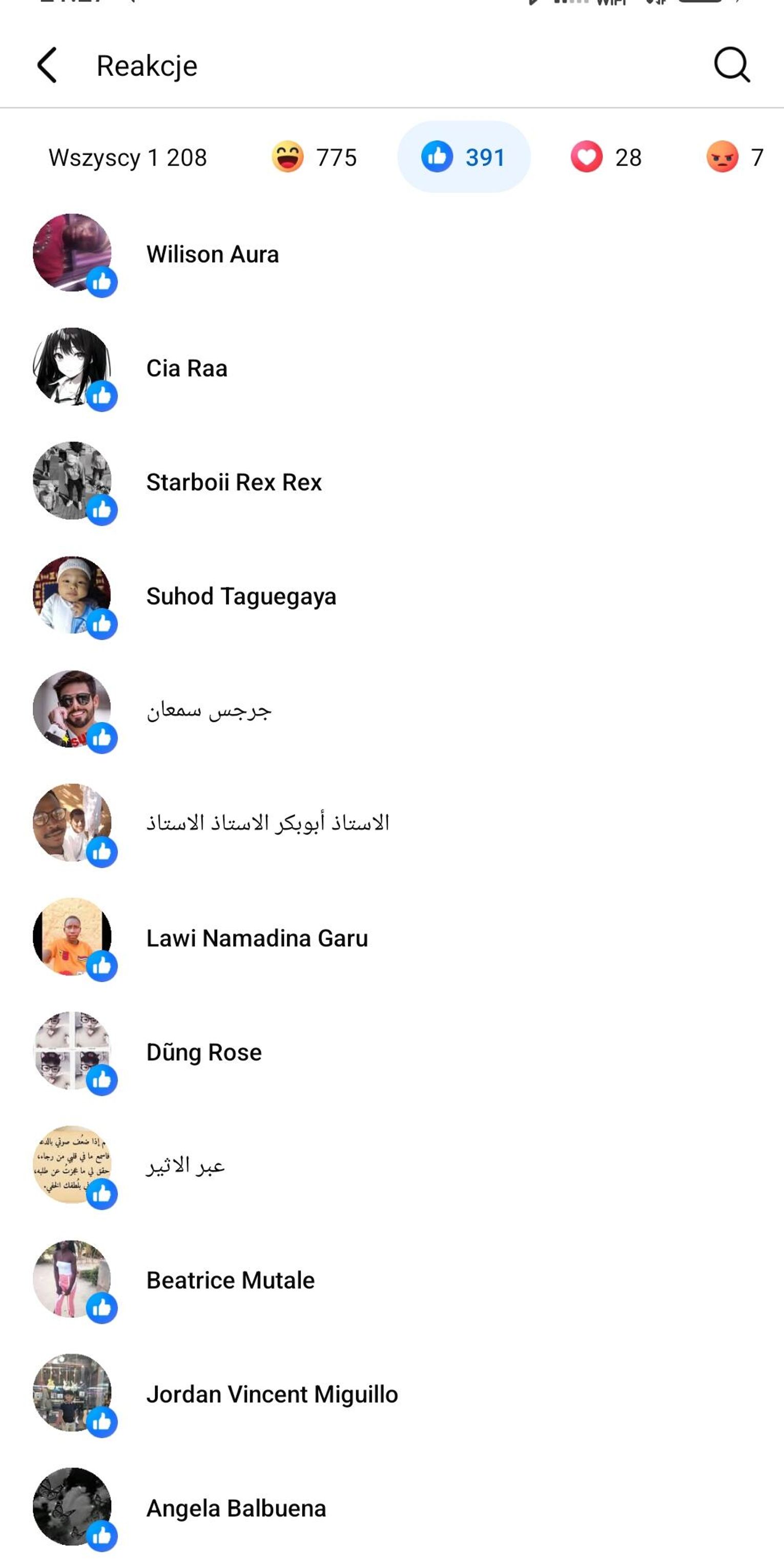View Starboii Rex Rex's profile
The width and height of the screenshot is (784, 1567).
tap(234, 482)
